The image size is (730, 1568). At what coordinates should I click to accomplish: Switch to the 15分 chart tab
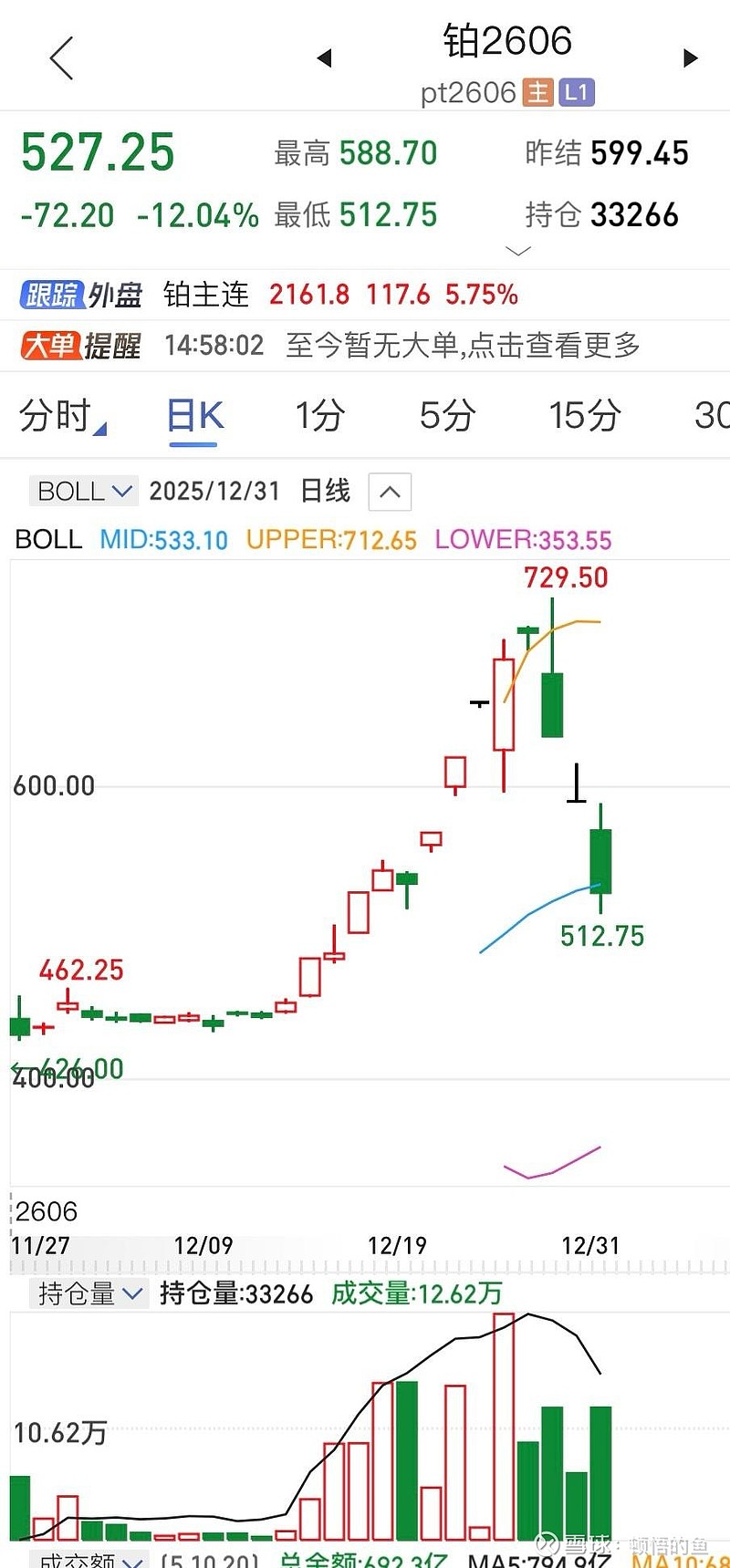click(583, 415)
